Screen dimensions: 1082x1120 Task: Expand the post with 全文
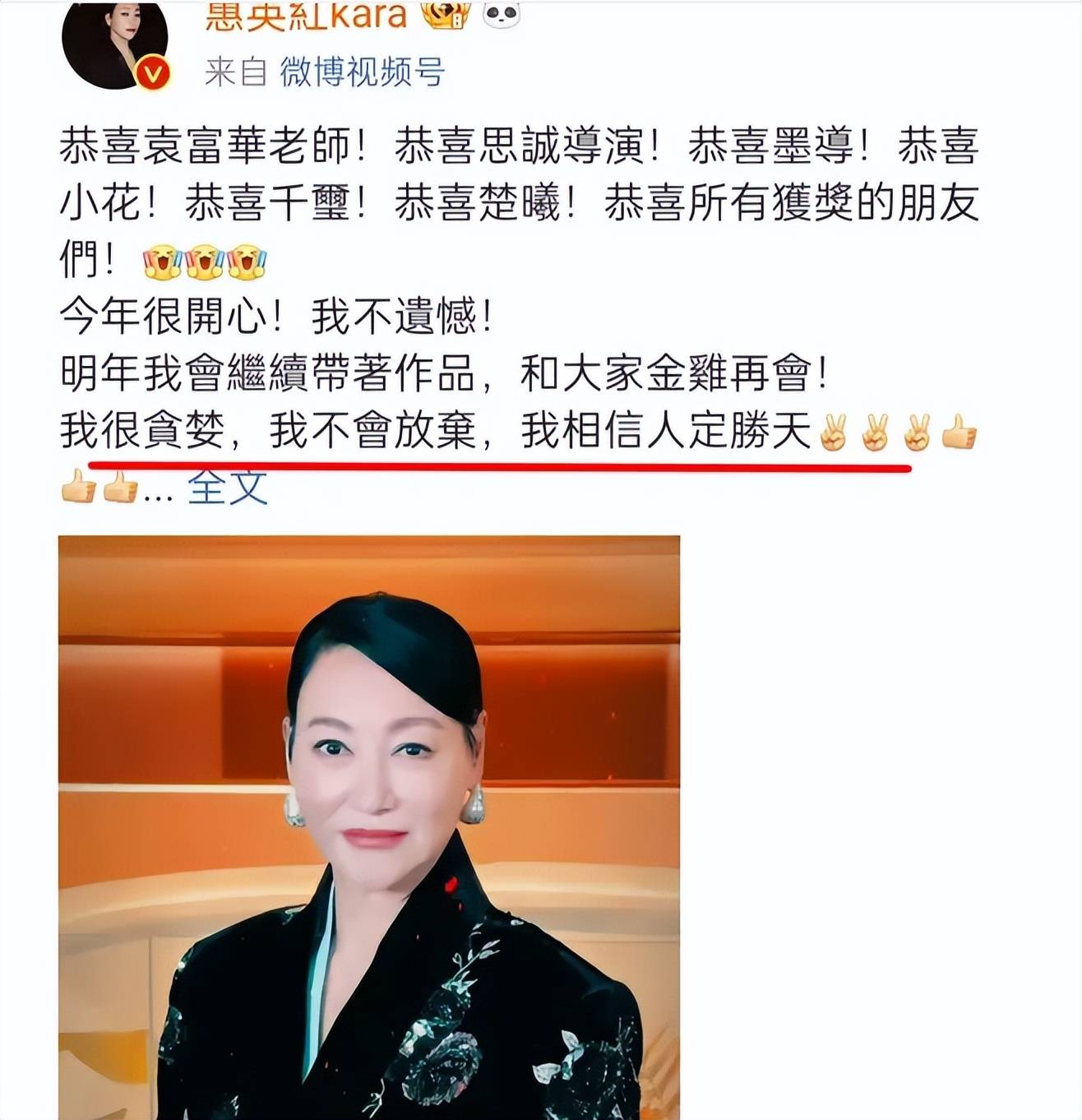click(x=228, y=488)
